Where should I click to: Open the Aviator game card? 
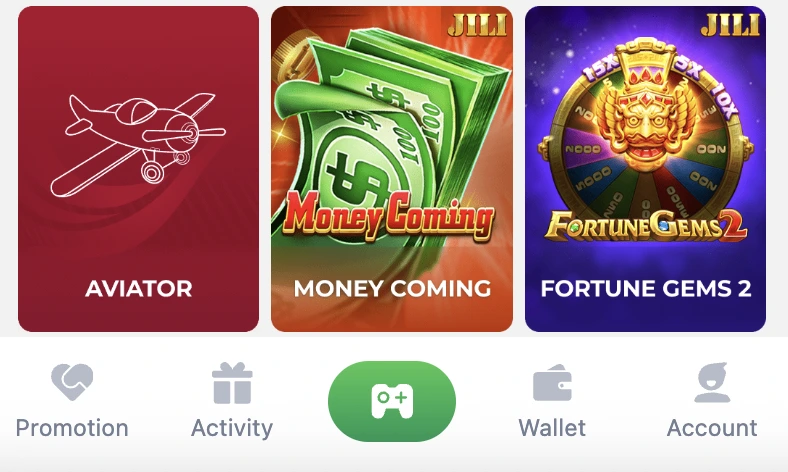[x=138, y=168]
